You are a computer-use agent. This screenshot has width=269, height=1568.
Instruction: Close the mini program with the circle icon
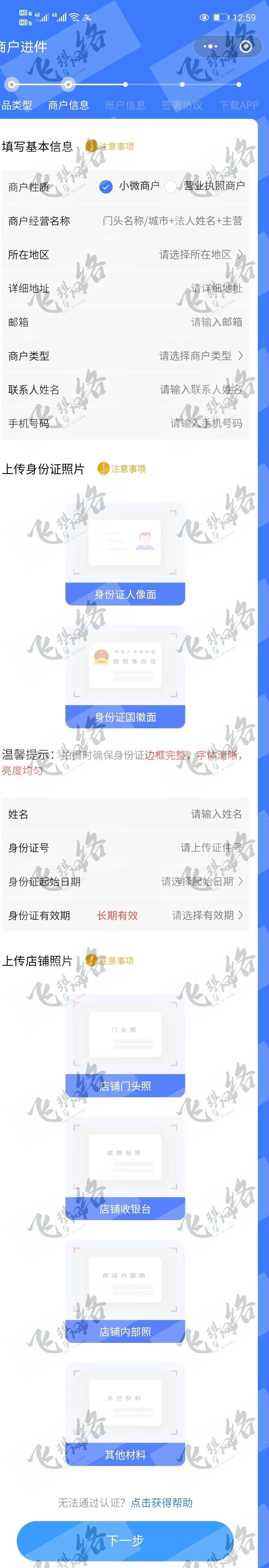pyautogui.click(x=245, y=46)
